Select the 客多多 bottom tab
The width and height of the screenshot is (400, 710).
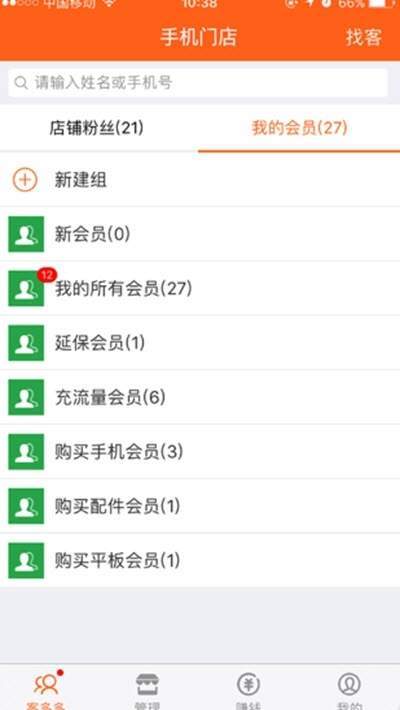click(46, 690)
